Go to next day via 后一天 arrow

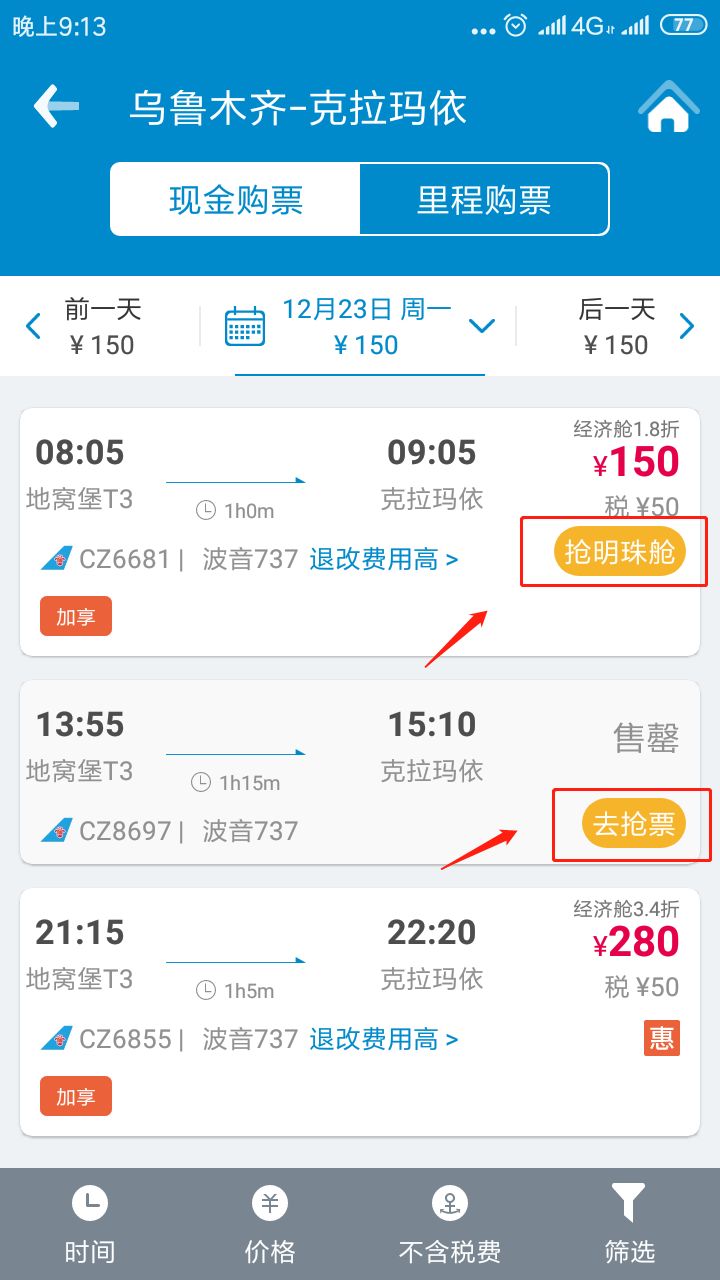[x=688, y=325]
